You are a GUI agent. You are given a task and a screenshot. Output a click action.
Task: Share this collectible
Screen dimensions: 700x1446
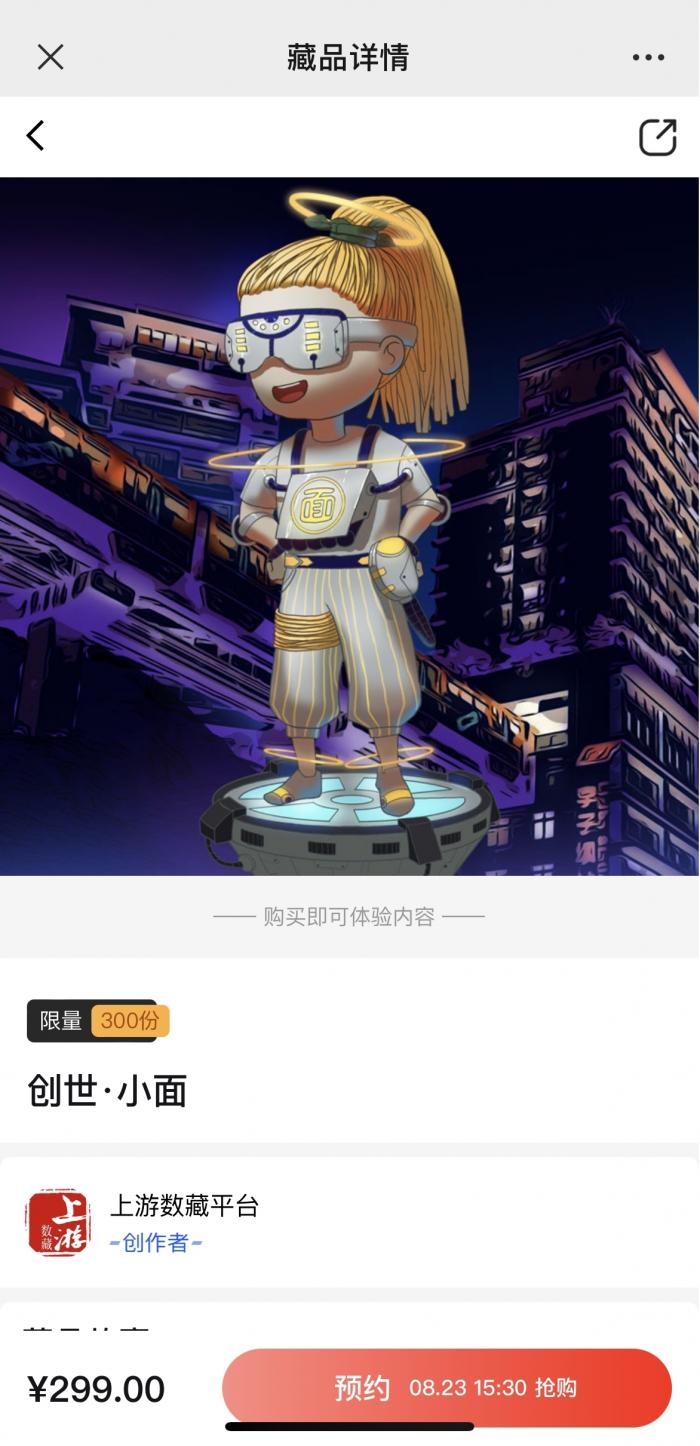coord(657,137)
